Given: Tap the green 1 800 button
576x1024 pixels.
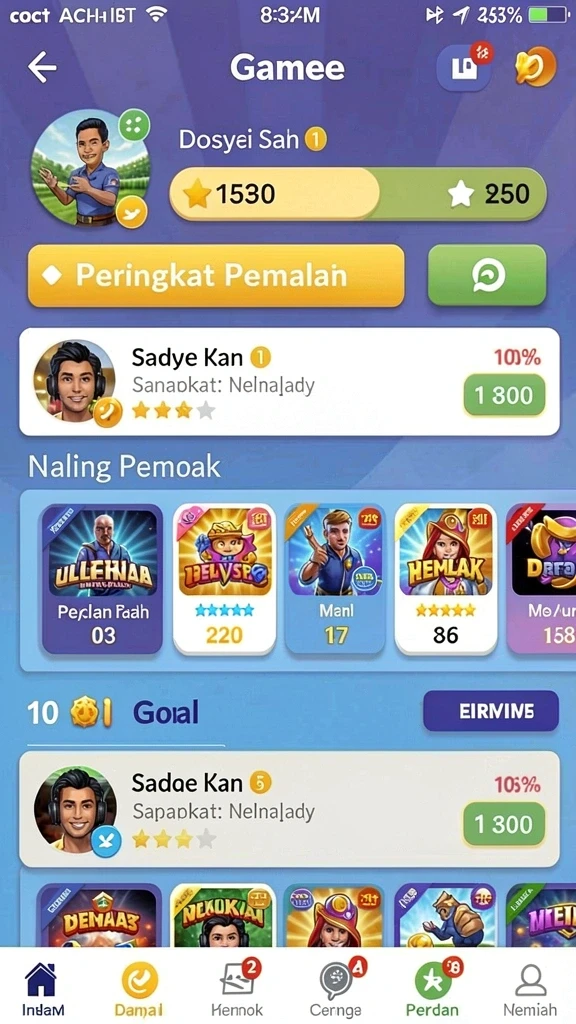Looking at the screenshot, I should 504,395.
